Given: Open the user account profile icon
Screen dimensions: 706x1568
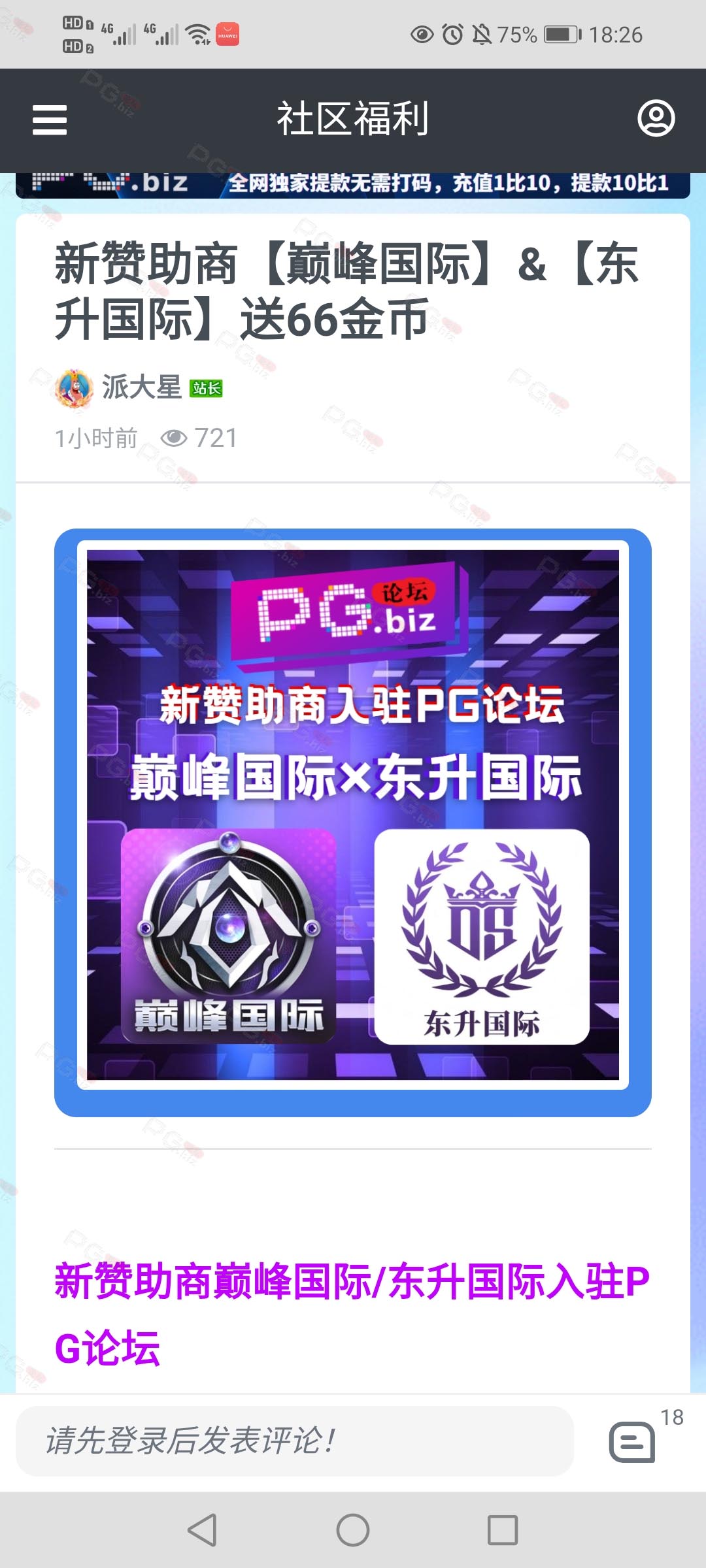Looking at the screenshot, I should [656, 119].
